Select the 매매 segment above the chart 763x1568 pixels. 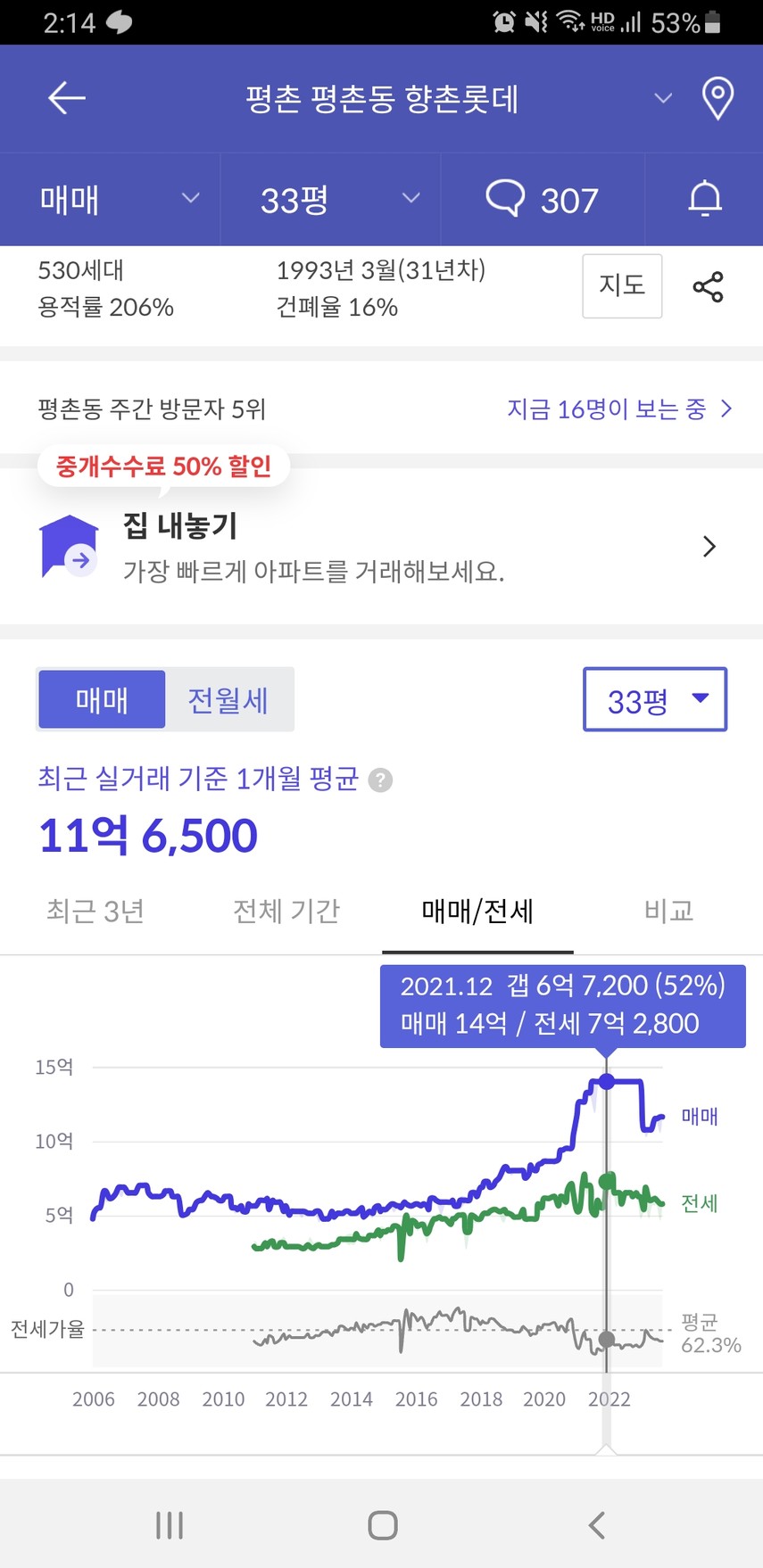click(x=102, y=700)
